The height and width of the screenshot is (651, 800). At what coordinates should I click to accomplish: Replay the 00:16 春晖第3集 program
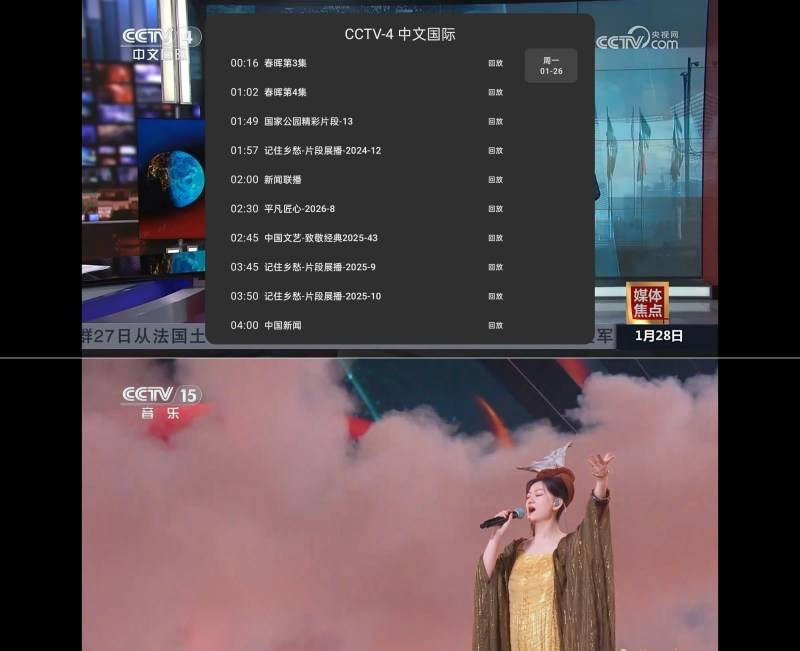(x=495, y=63)
